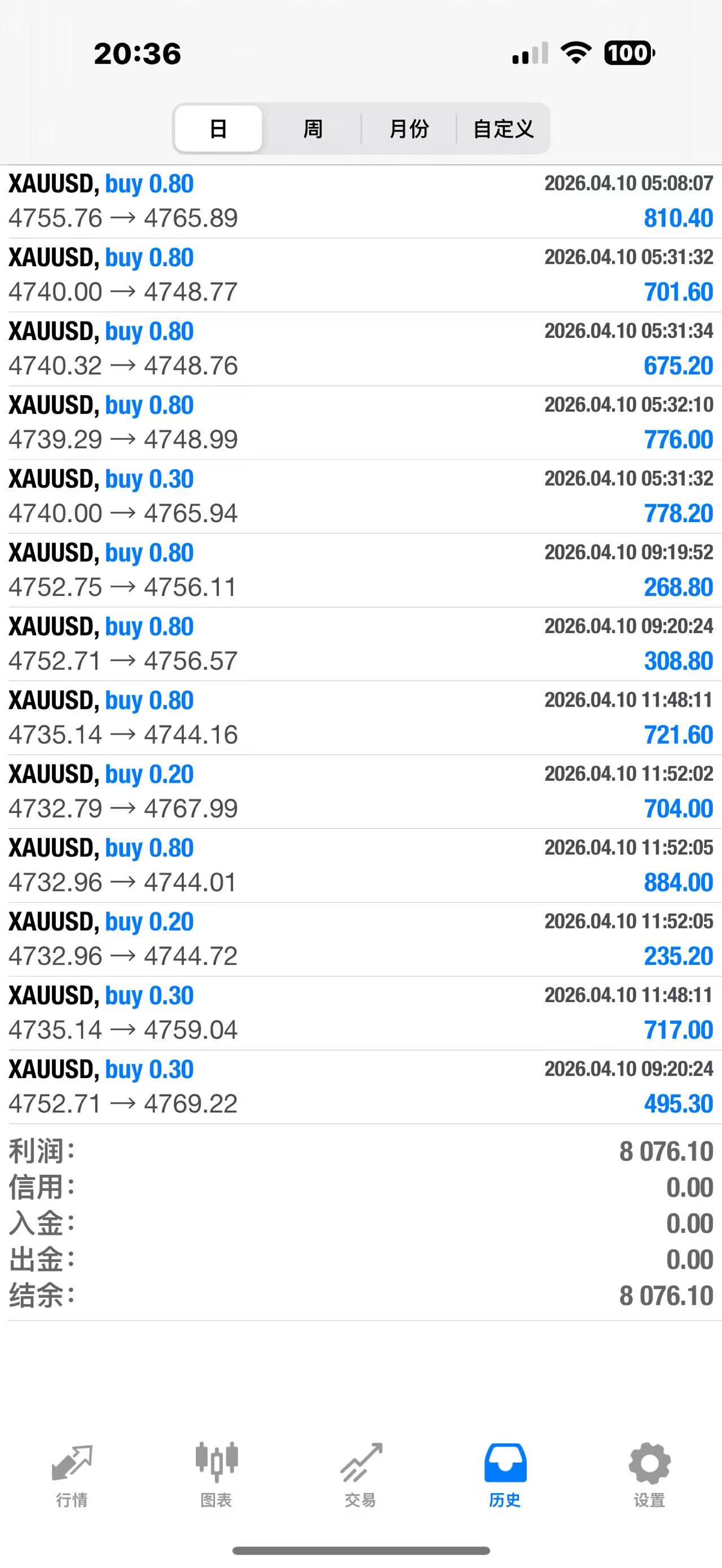View the trade with profit 495.30
722x1568 pixels.
pos(360,1086)
